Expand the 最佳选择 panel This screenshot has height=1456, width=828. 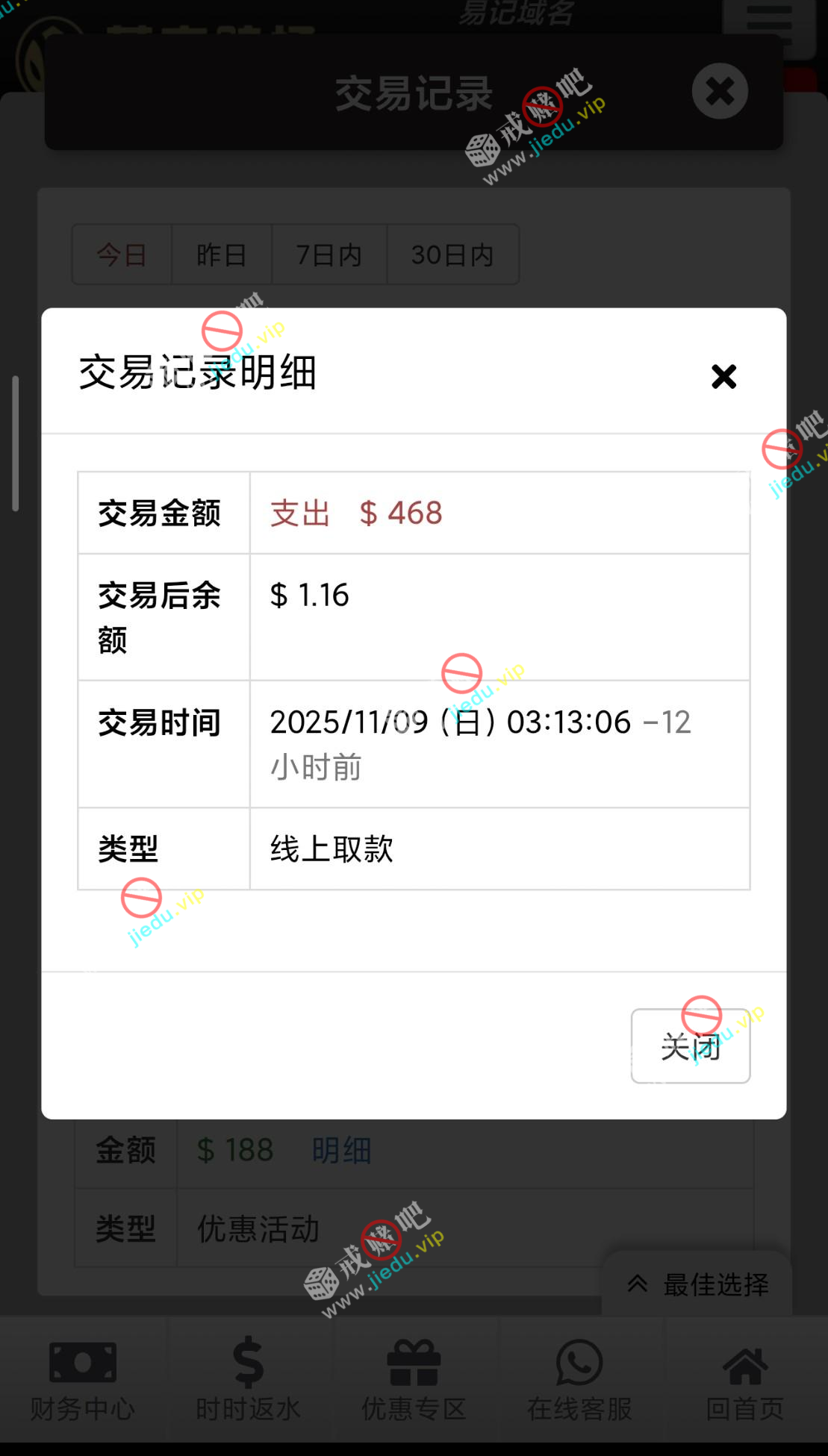(x=697, y=1284)
